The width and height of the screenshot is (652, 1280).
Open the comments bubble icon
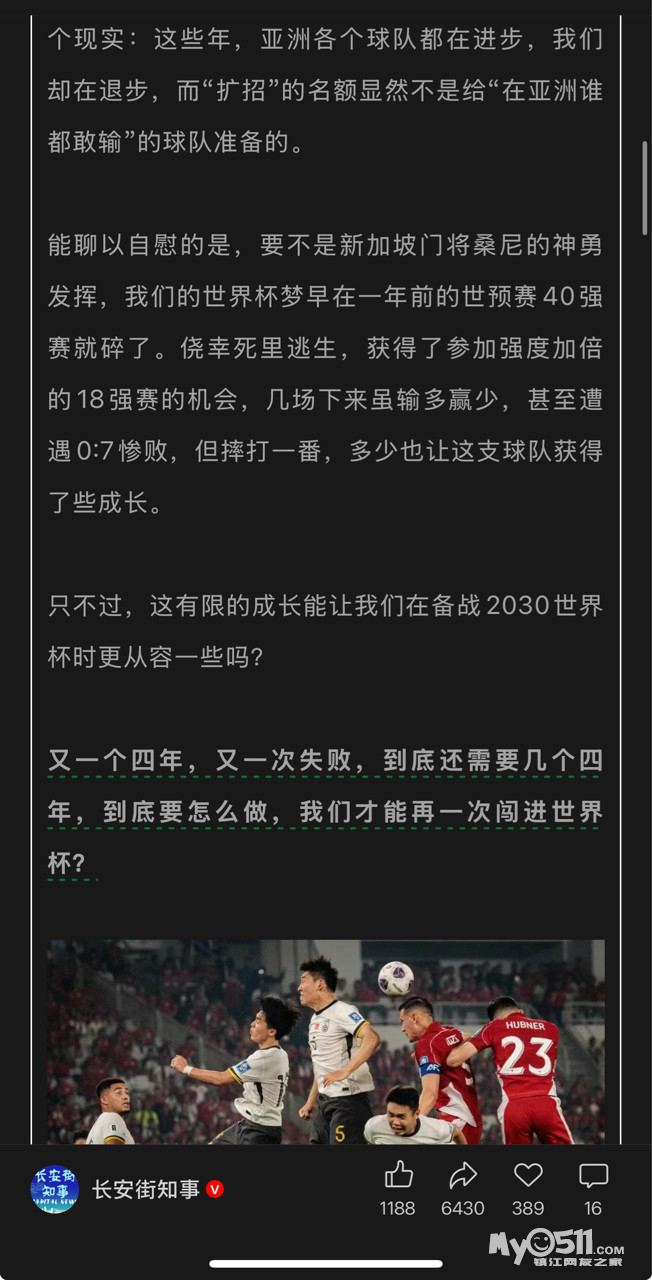pyautogui.click(x=593, y=1175)
